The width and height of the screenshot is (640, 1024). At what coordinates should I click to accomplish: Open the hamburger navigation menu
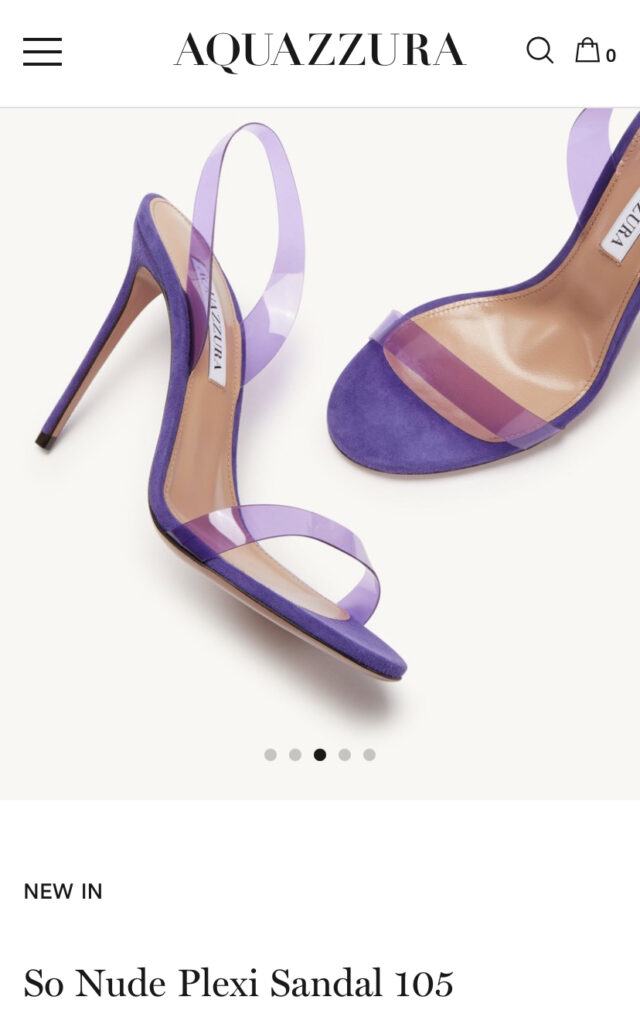pos(43,51)
